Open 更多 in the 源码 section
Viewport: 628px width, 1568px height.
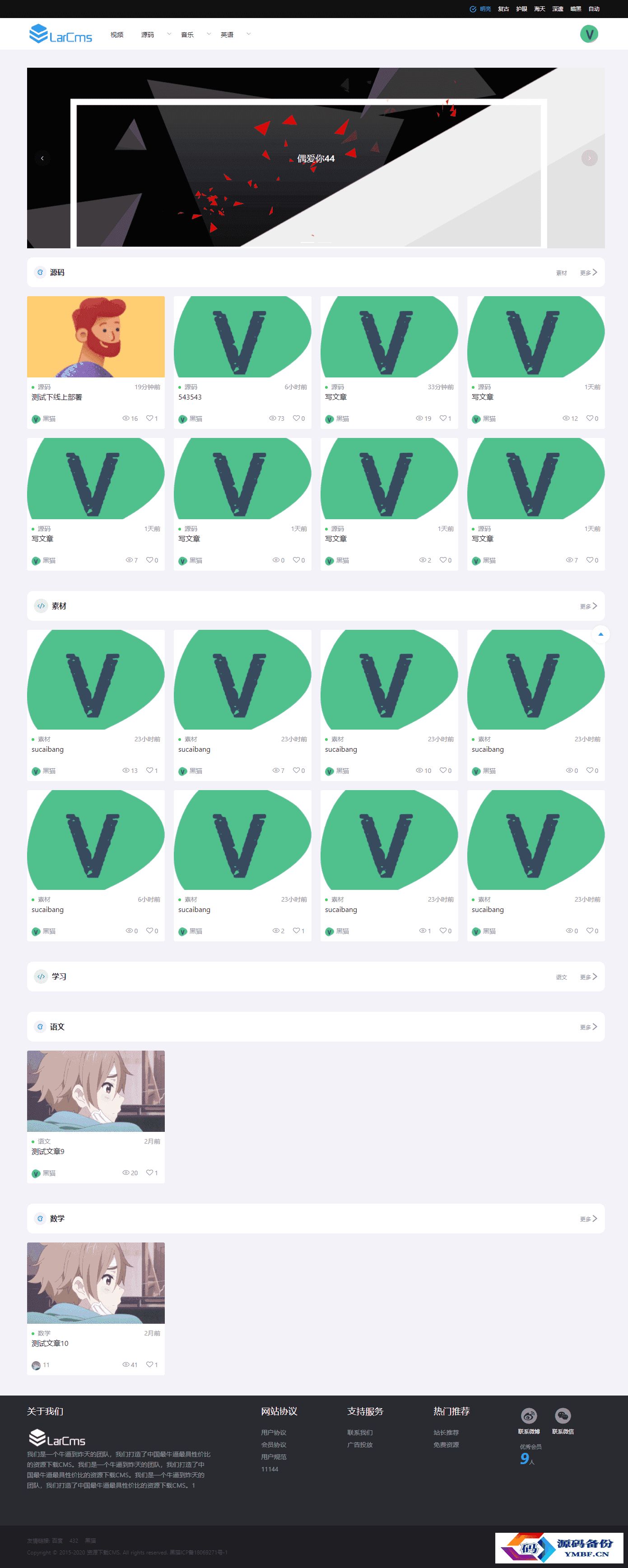click(x=588, y=273)
